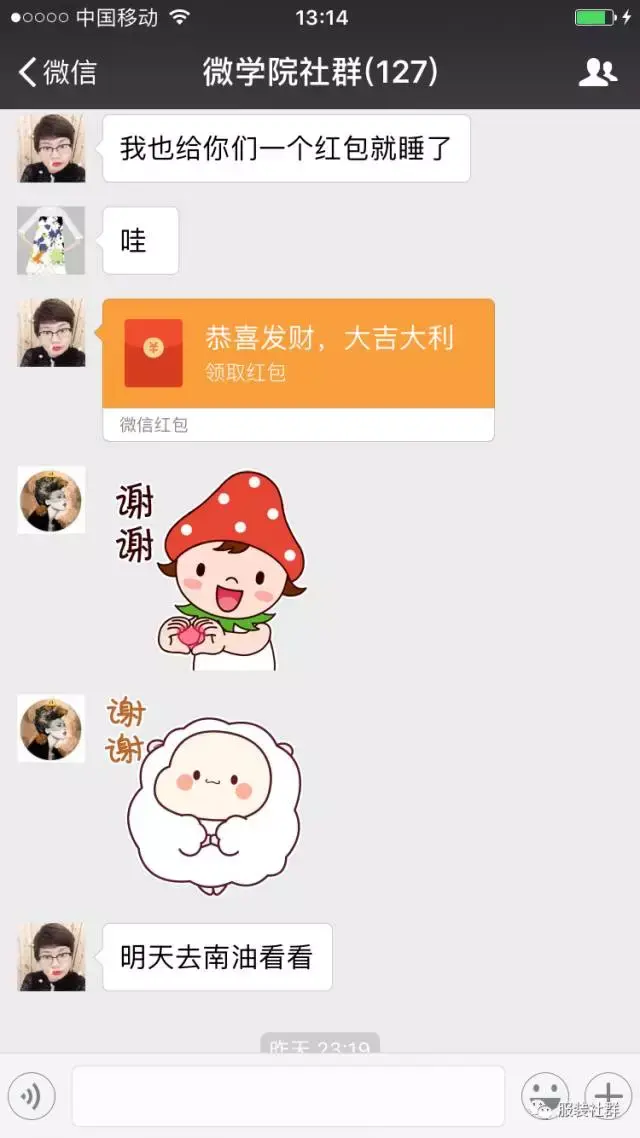This screenshot has height=1138, width=640.
Task: Open avatar next to mushroom 谢谢 sticker
Action: (51, 499)
